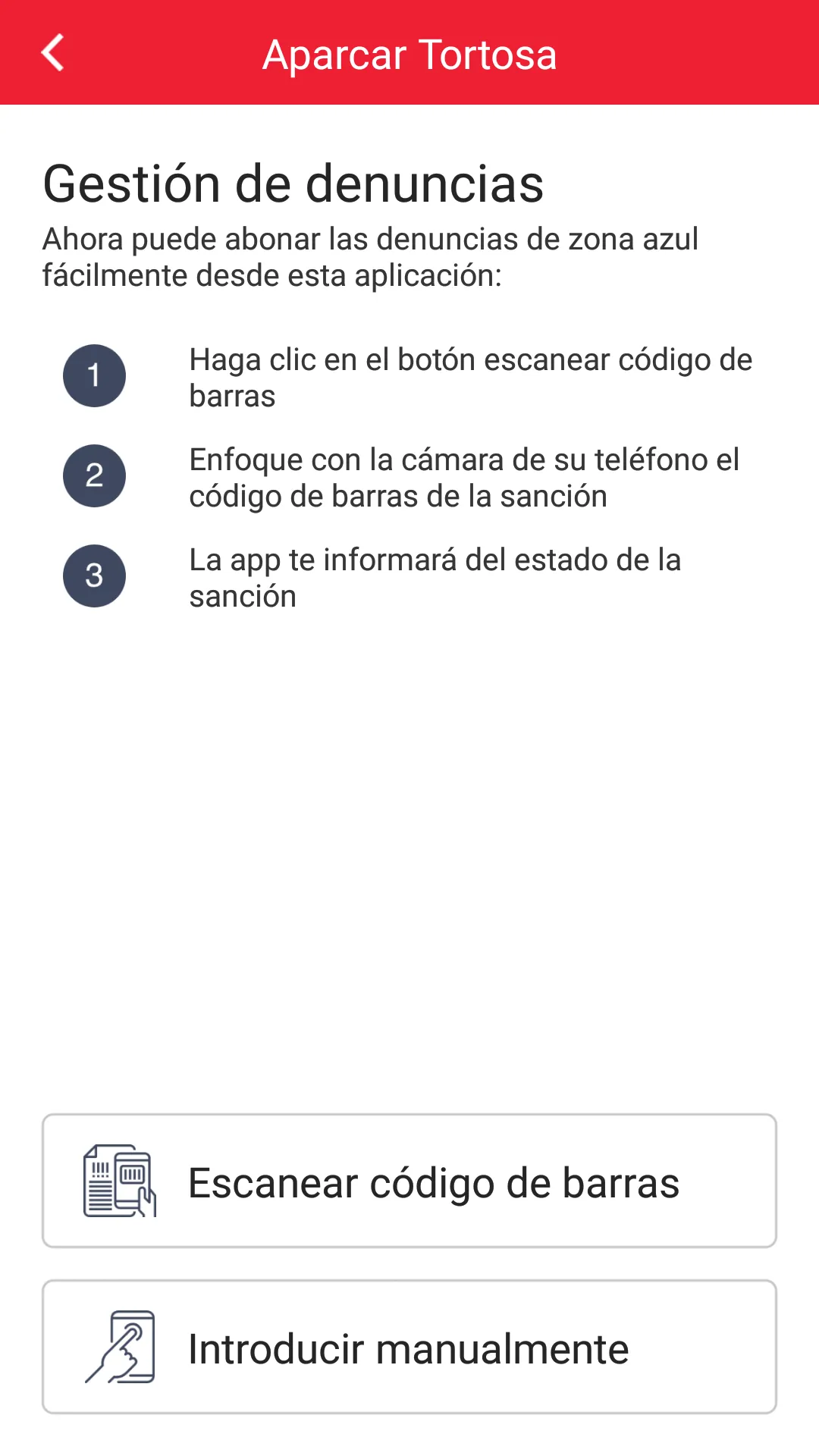Start manual sanction entry
Viewport: 819px width, 1456px height.
click(x=409, y=1348)
